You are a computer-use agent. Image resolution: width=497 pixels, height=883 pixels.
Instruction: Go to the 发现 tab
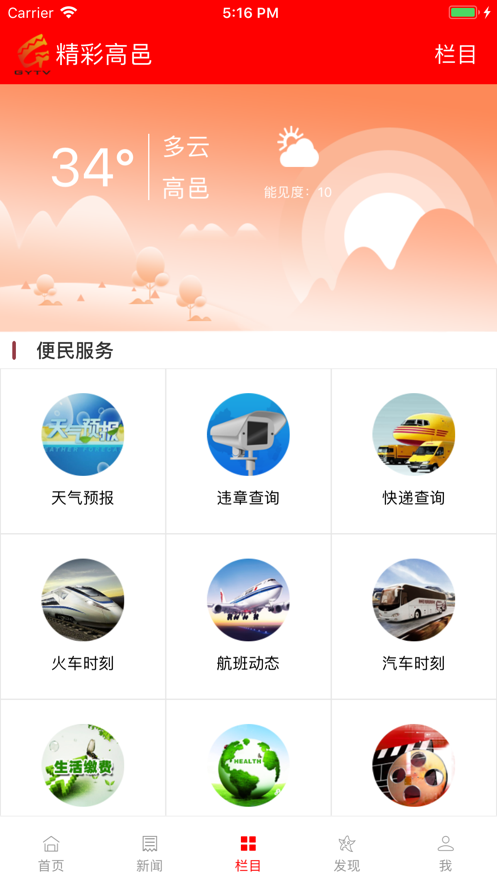click(347, 853)
